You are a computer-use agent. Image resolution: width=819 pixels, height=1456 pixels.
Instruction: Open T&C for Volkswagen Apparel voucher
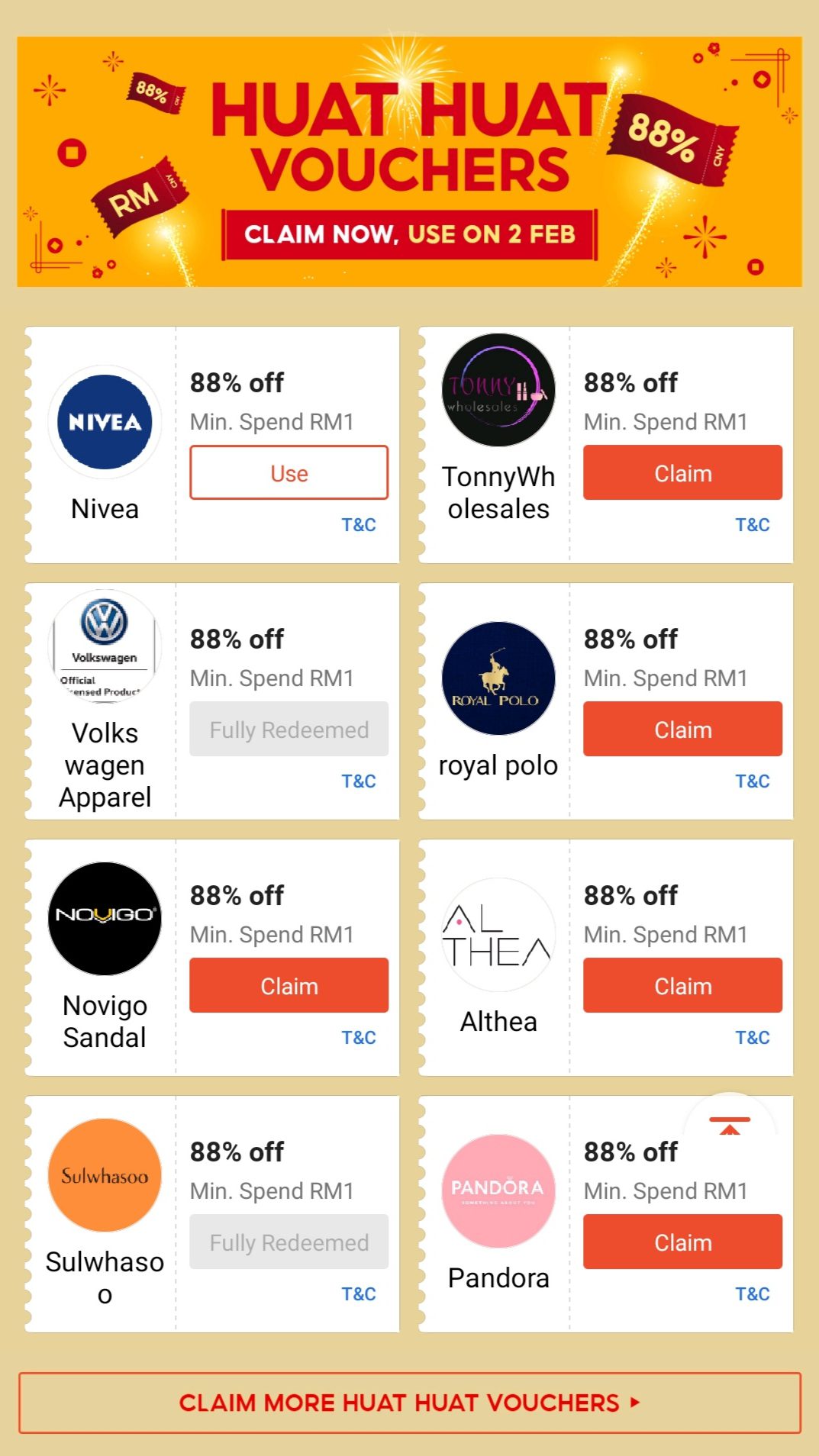pyautogui.click(x=358, y=781)
